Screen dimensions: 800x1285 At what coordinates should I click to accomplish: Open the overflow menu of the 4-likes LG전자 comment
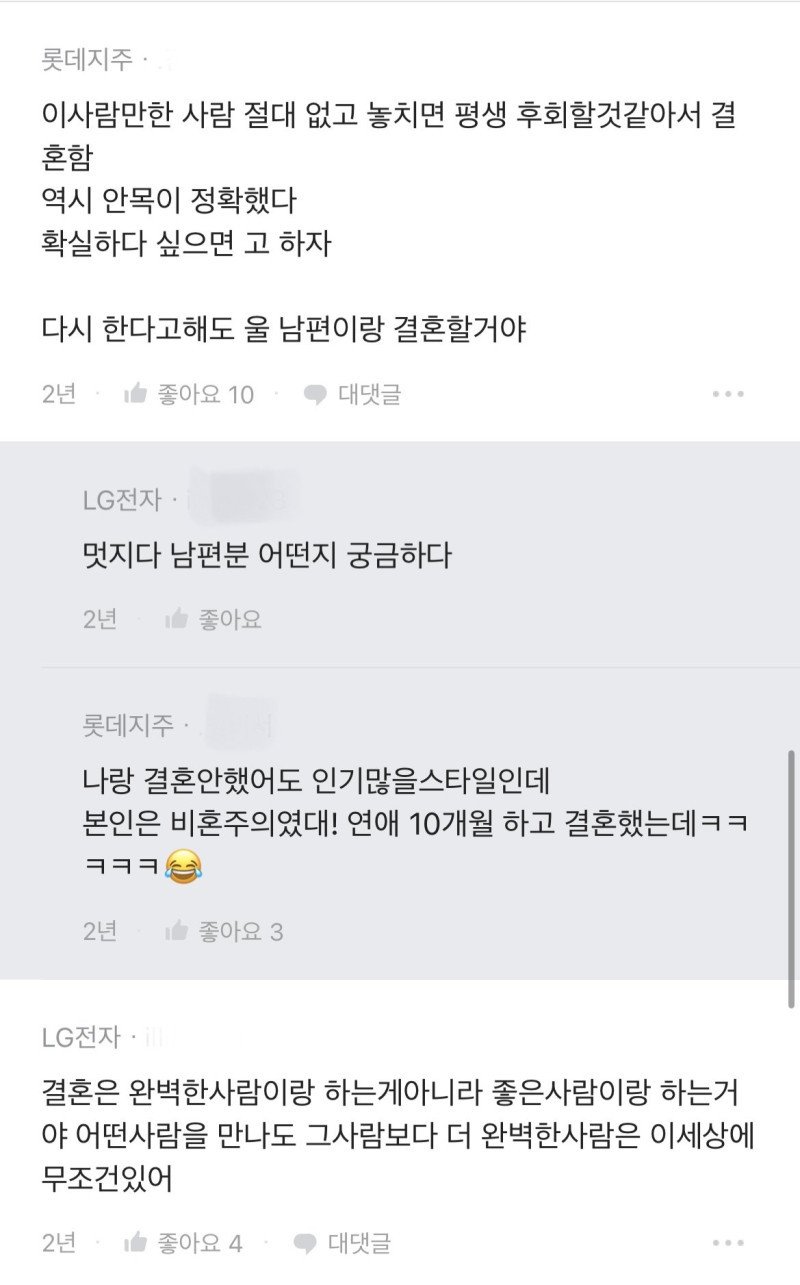[728, 1243]
